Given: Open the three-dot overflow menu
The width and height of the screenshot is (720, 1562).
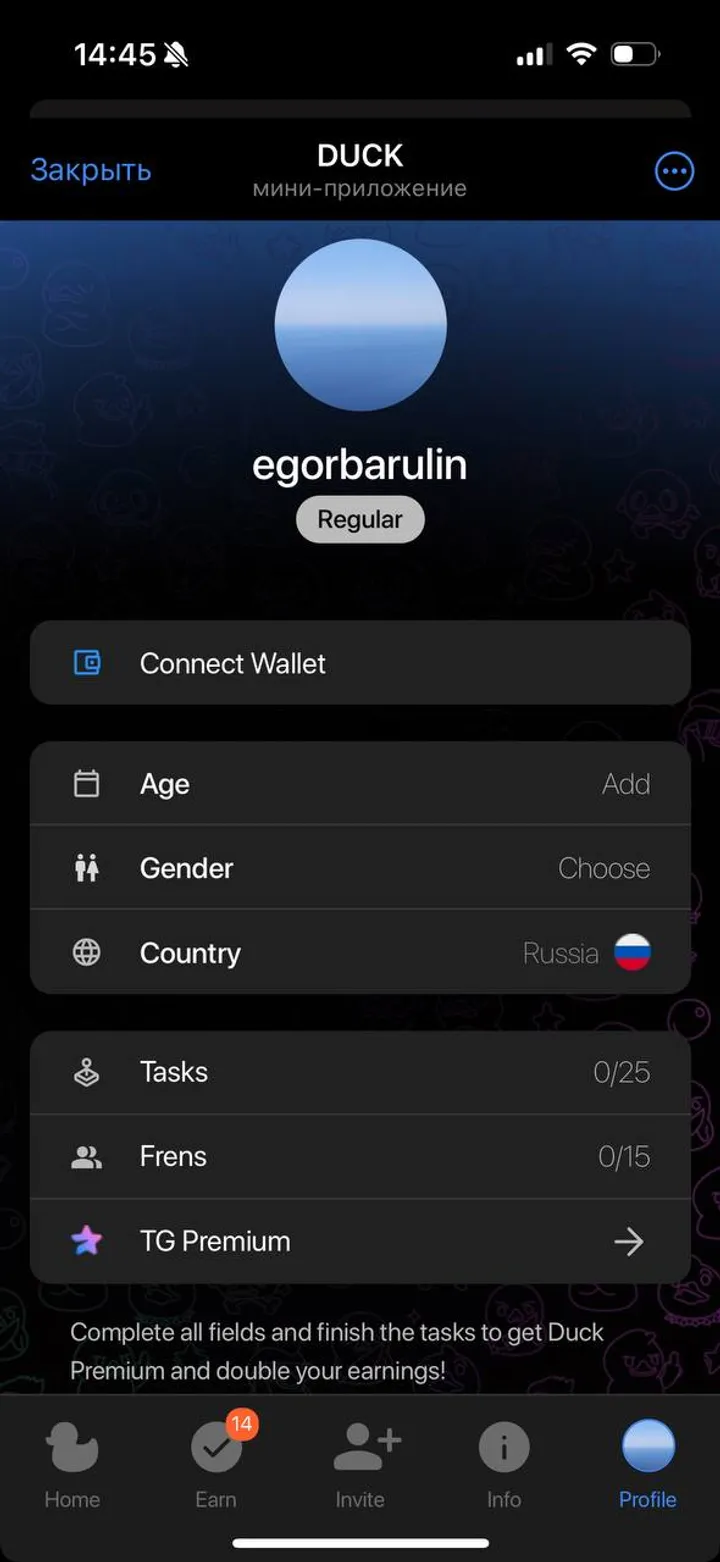Looking at the screenshot, I should tap(674, 171).
